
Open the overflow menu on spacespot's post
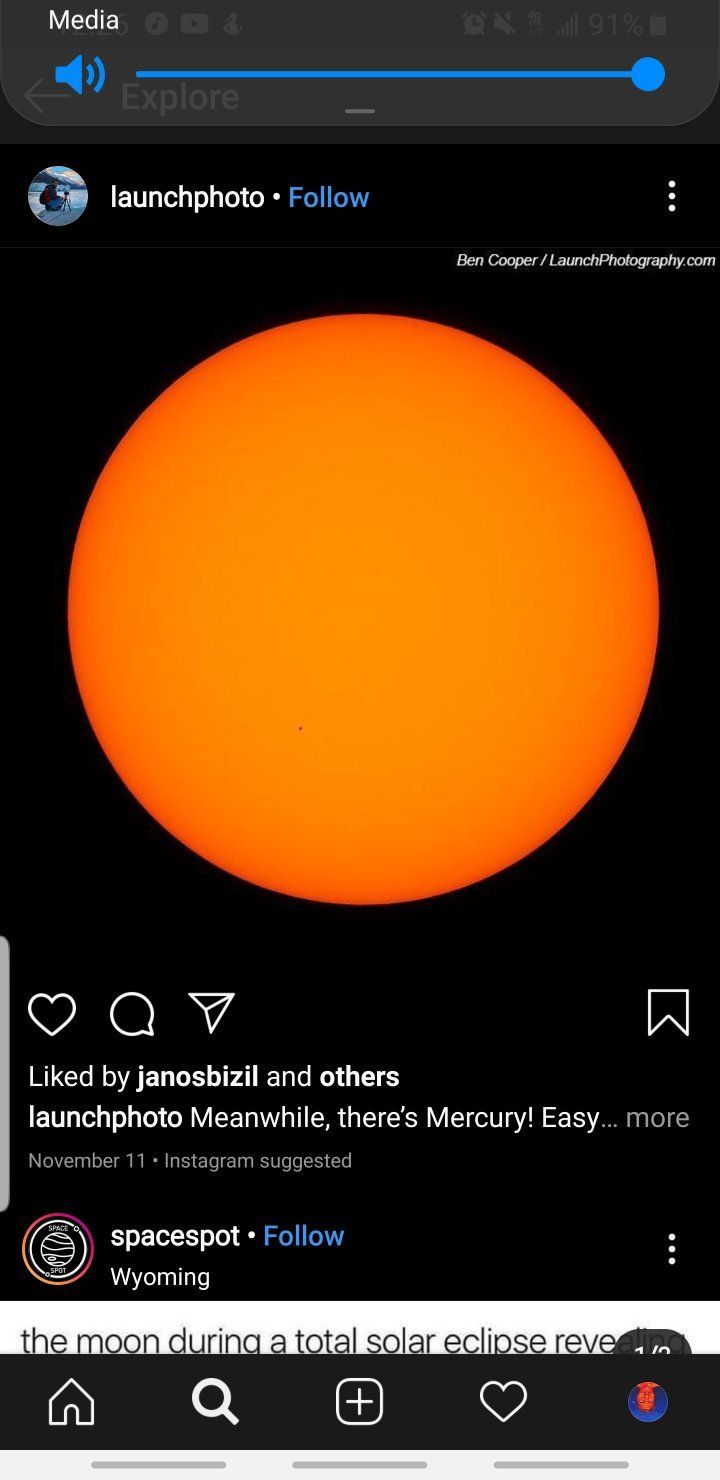[x=672, y=1248]
